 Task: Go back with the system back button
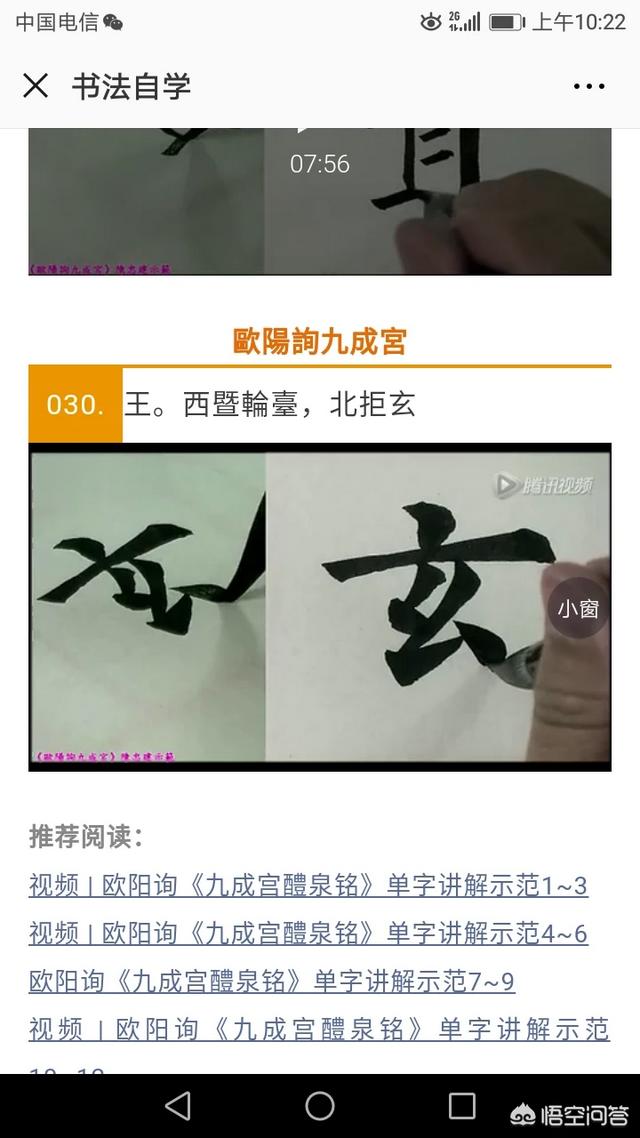(178, 1105)
